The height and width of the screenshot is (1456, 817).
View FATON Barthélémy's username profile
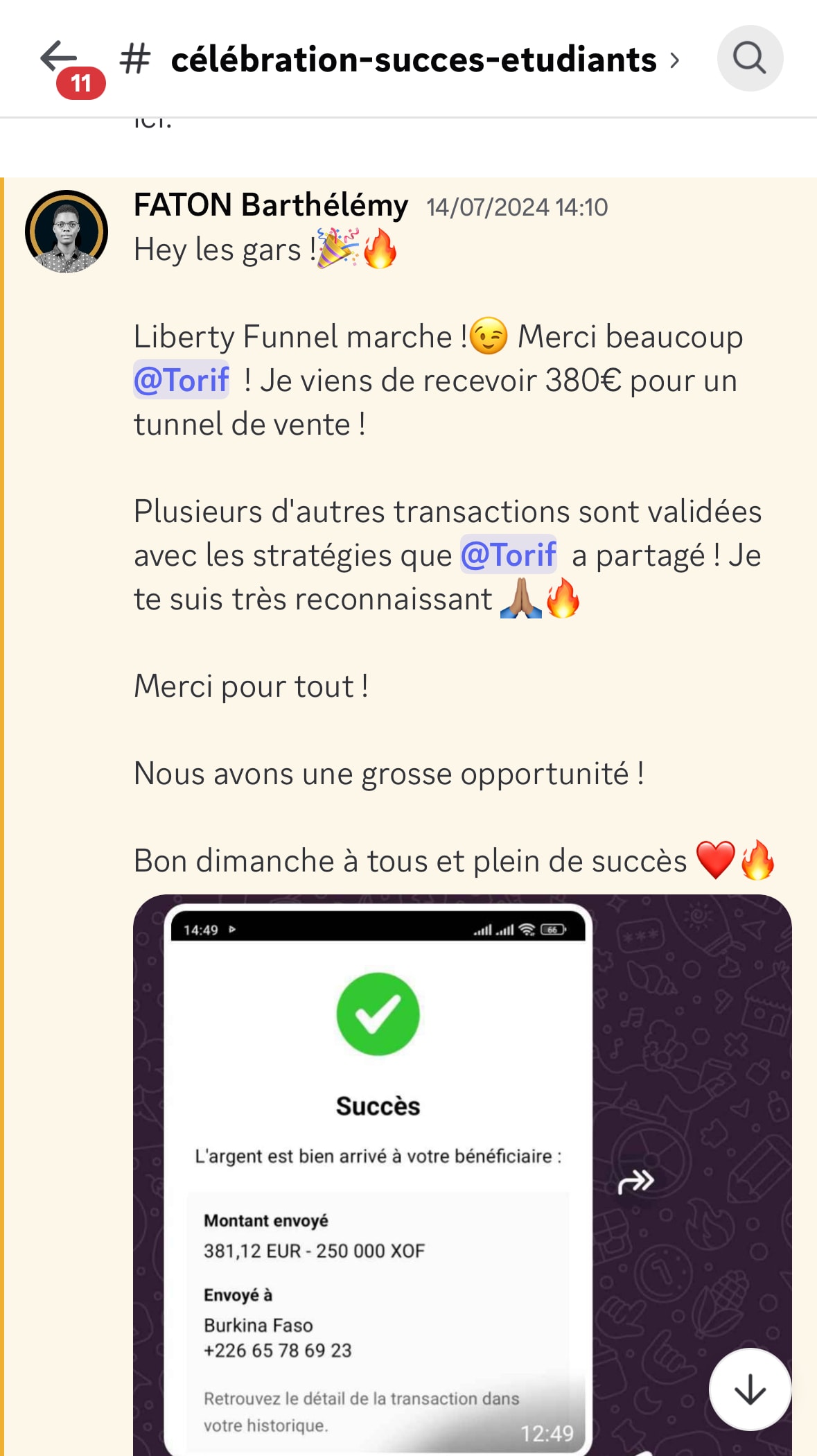(270, 206)
